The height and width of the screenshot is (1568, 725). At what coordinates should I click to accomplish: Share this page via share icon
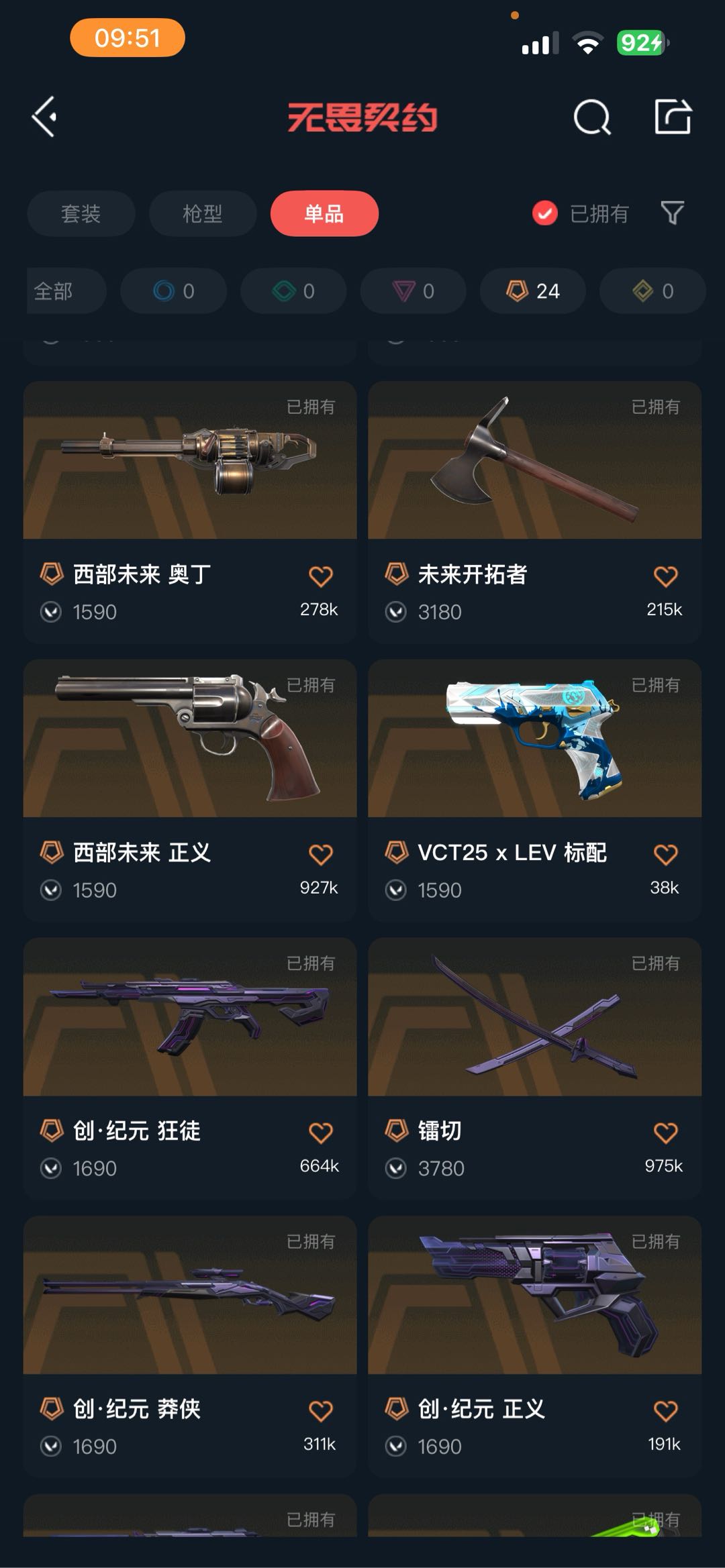pos(673,117)
